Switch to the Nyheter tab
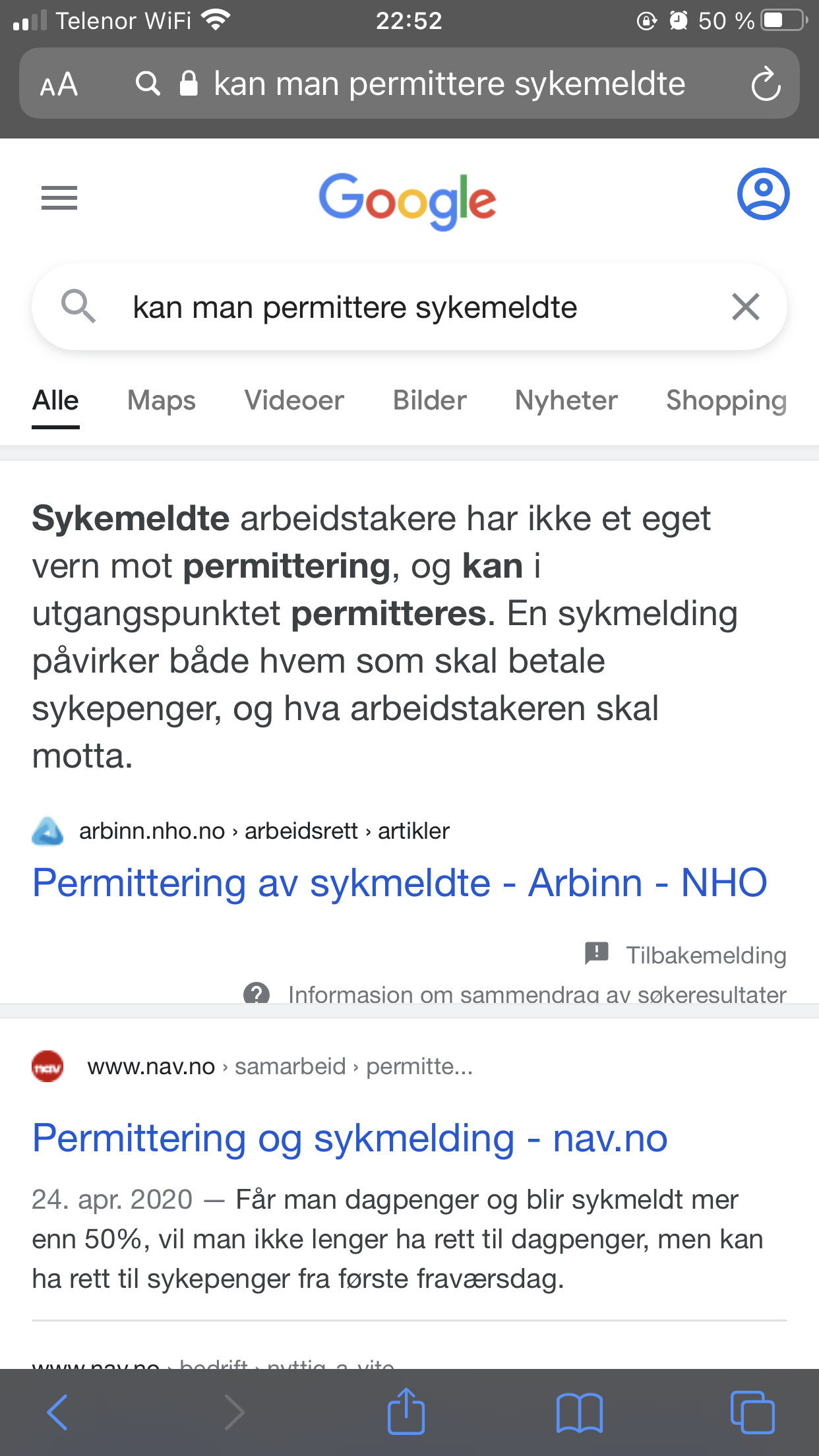The image size is (819, 1456). [x=566, y=401]
